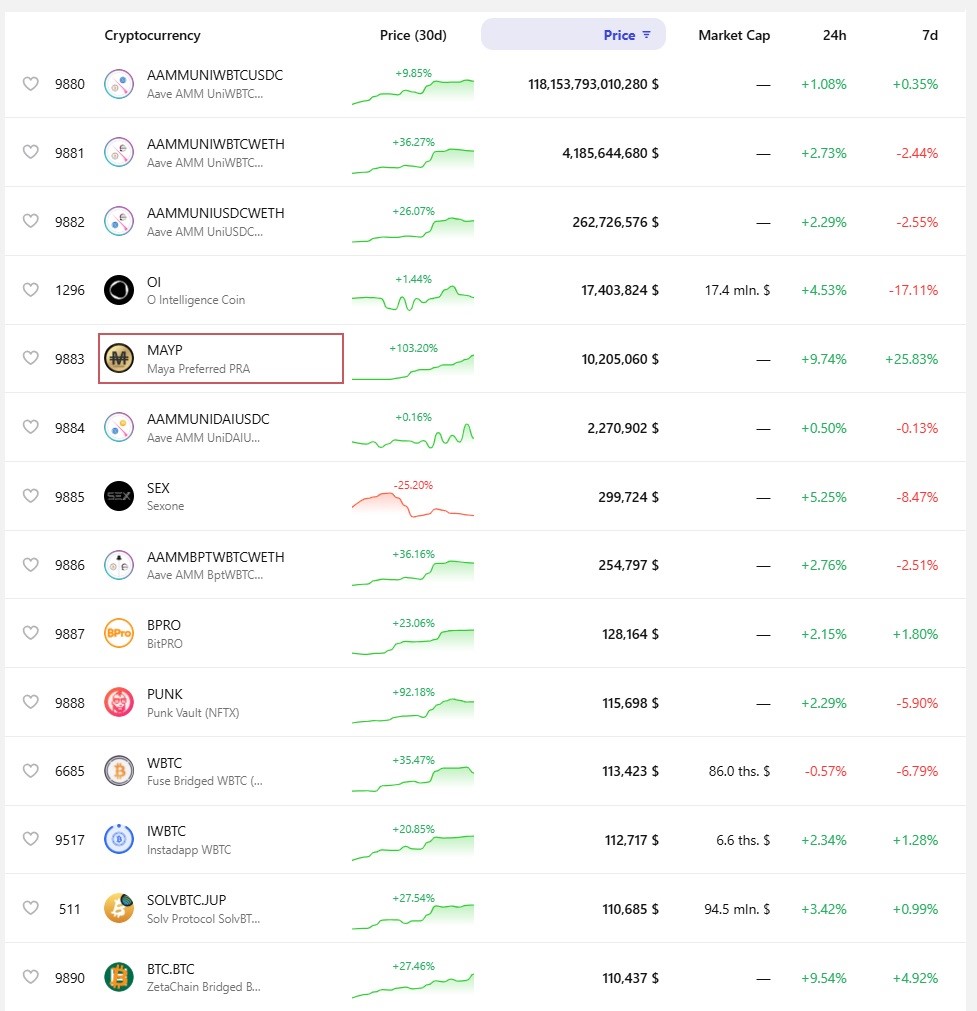Favorite the BPRO BitPRO coin
The image size is (977, 1011).
pos(31,633)
